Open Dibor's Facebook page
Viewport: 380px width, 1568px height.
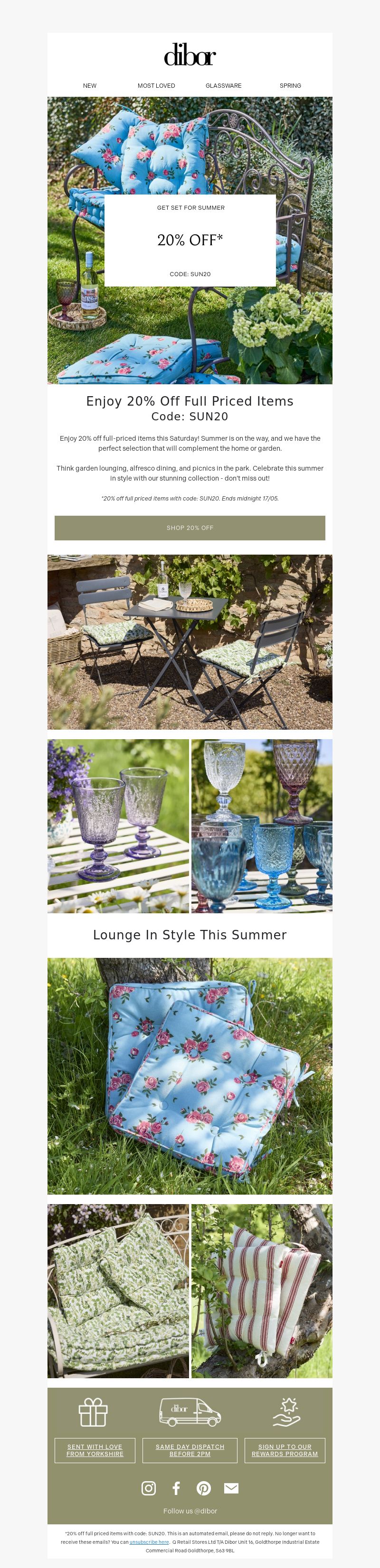[x=176, y=1488]
